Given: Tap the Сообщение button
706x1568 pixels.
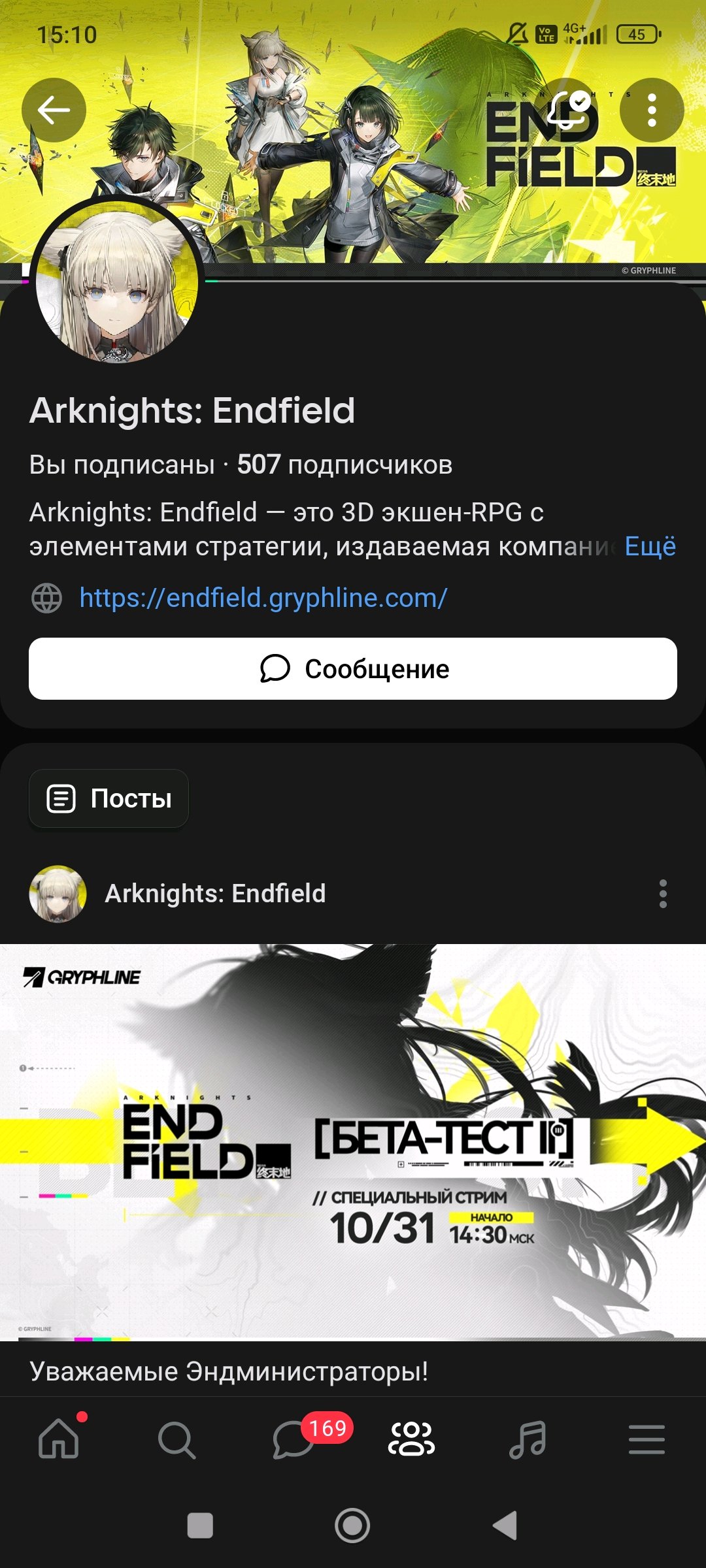Looking at the screenshot, I should point(353,669).
